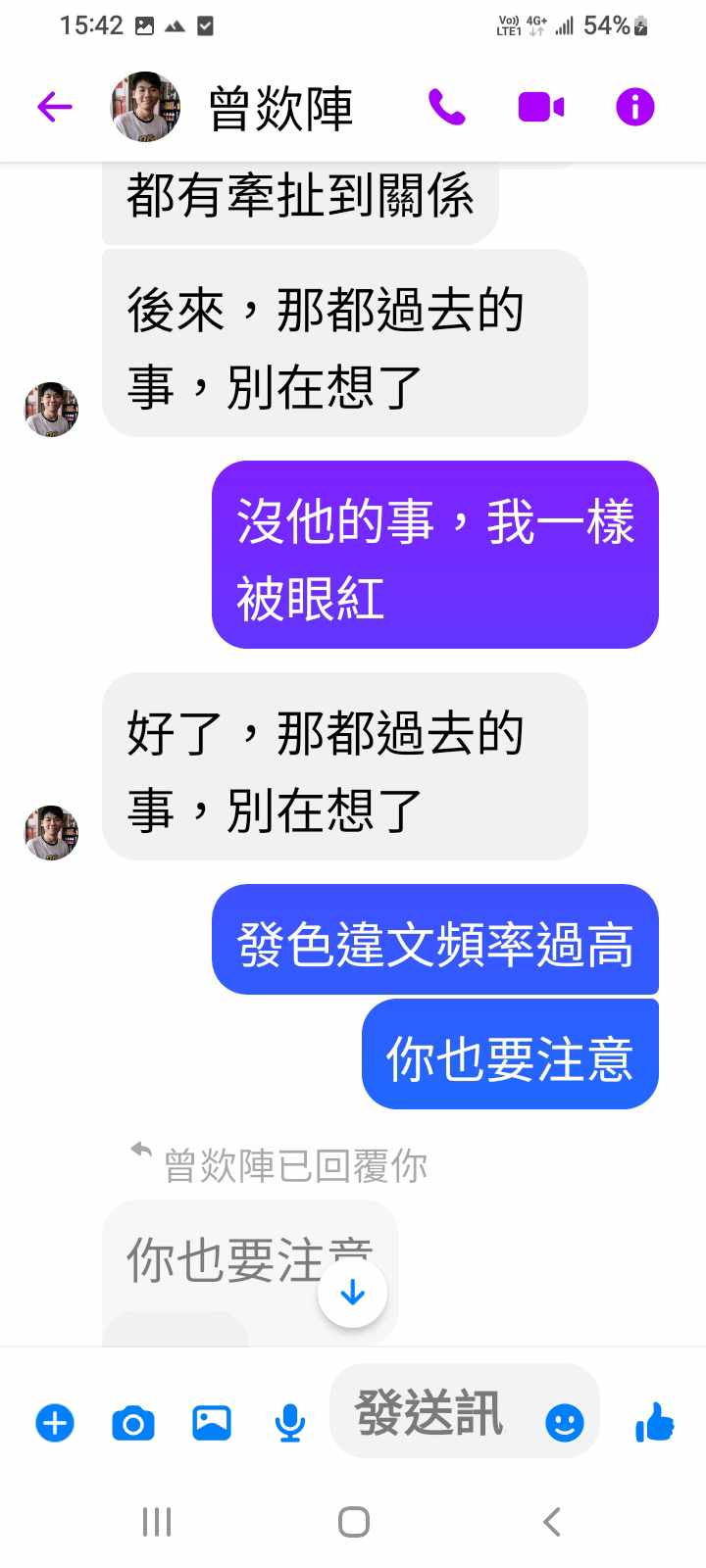Jump to the latest message with down arrow
Viewport: 706px width, 1568px height.
tap(352, 1294)
